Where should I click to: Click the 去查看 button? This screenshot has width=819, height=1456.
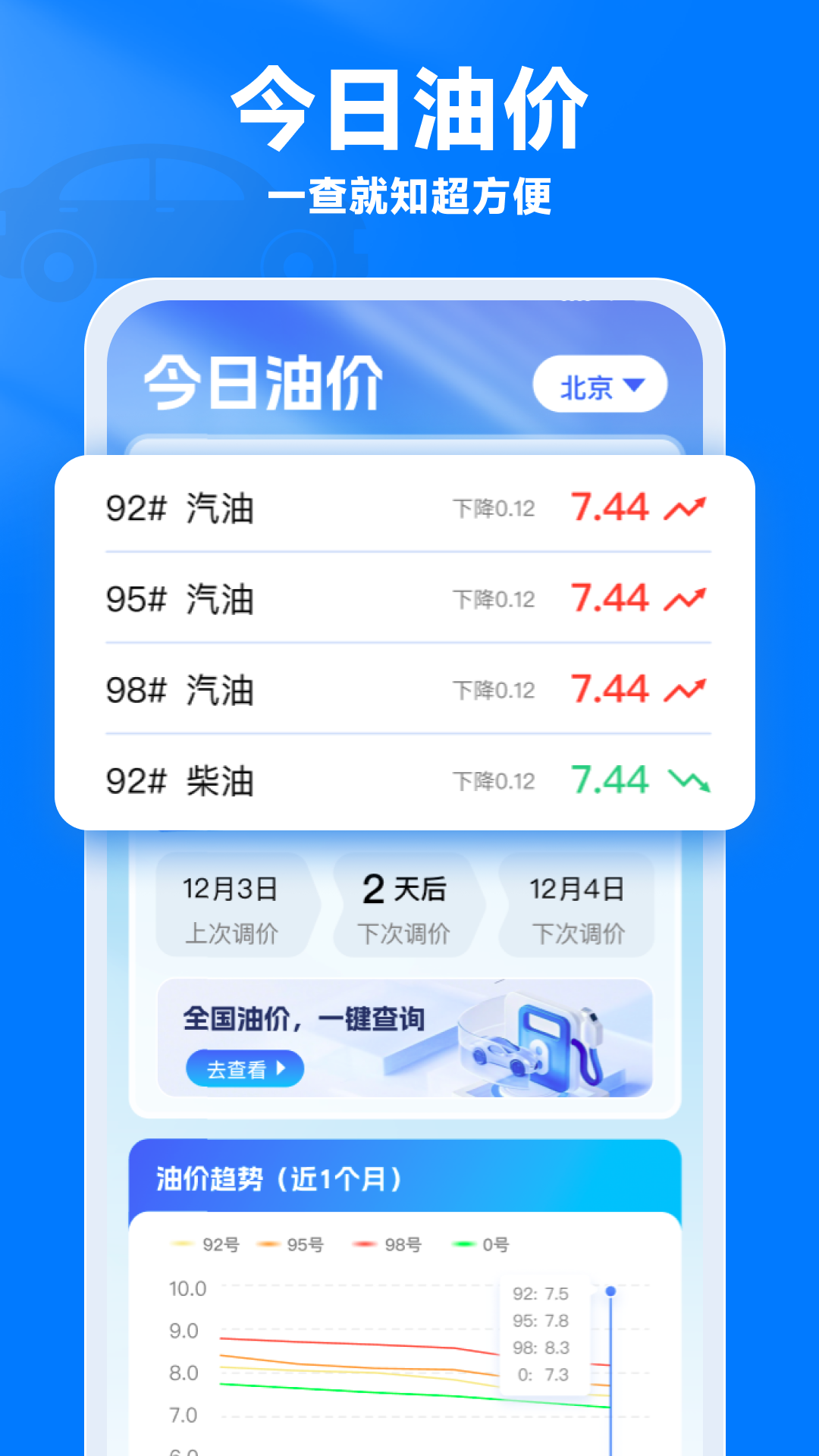coord(244,1068)
